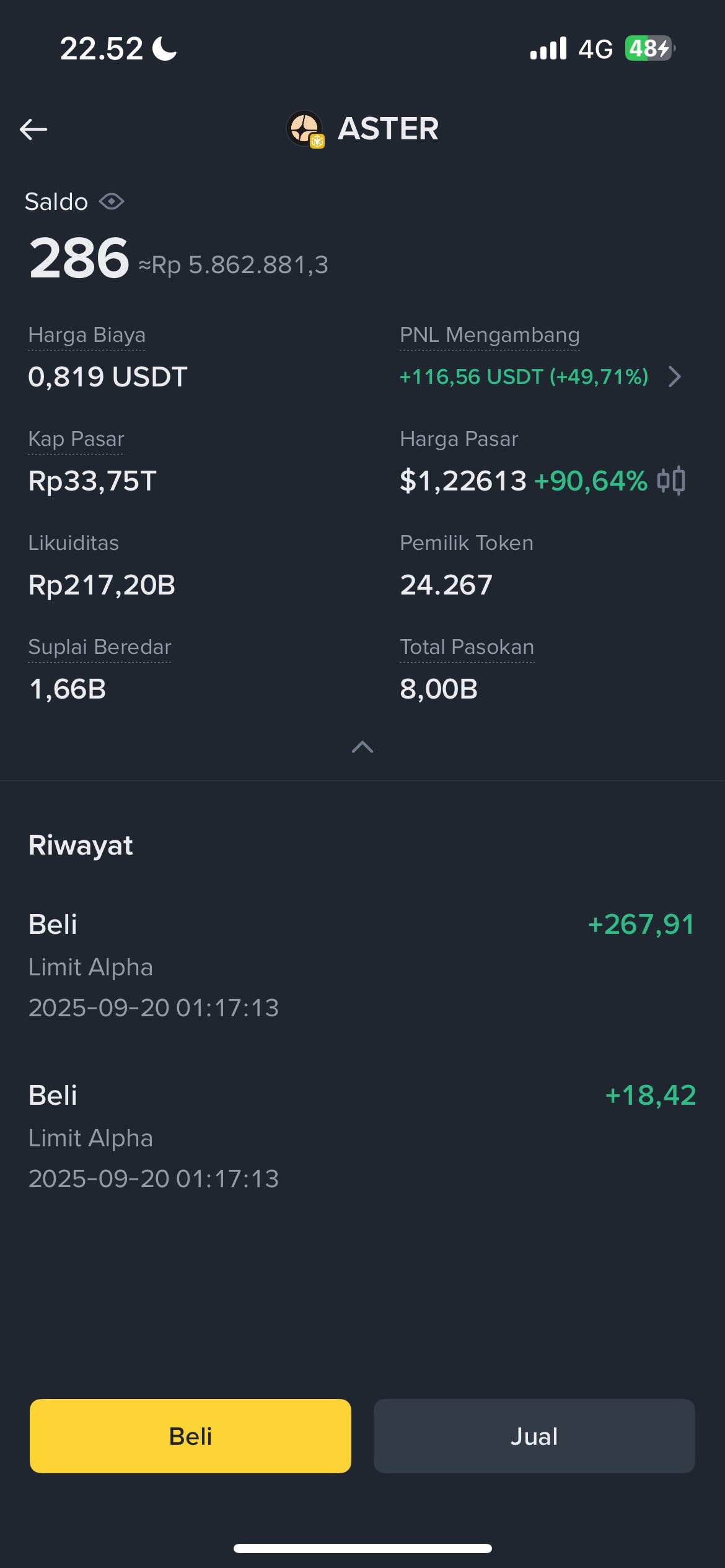Open PNL Mengambang details chevron
The width and height of the screenshot is (725, 1568).
click(x=675, y=377)
